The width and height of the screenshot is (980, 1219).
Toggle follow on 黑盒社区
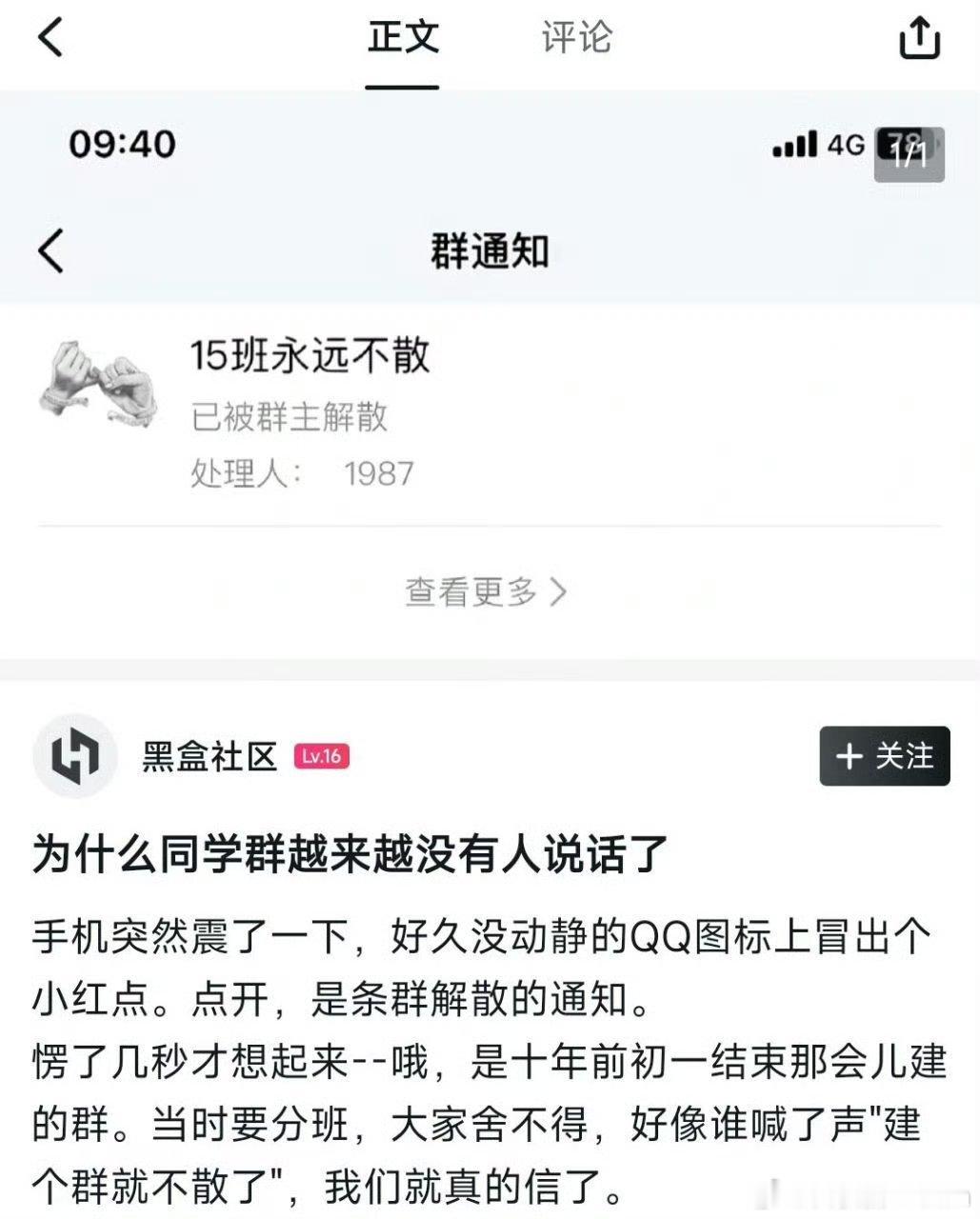click(x=884, y=756)
